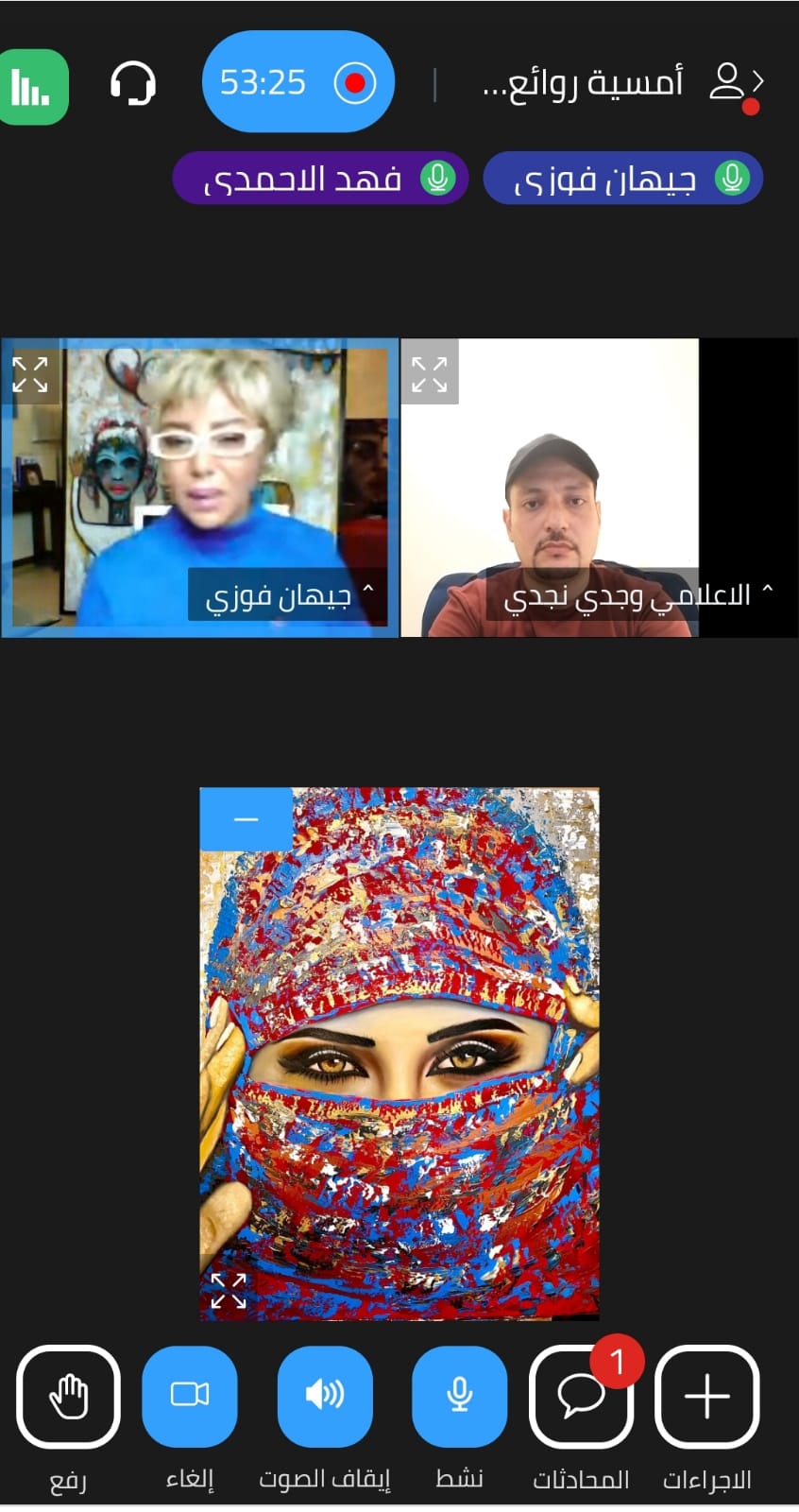Image resolution: width=799 pixels, height=1512 pixels.
Task: Open the caret menu beside الاعلامي وجدي نجدي's name
Action: pos(767,590)
